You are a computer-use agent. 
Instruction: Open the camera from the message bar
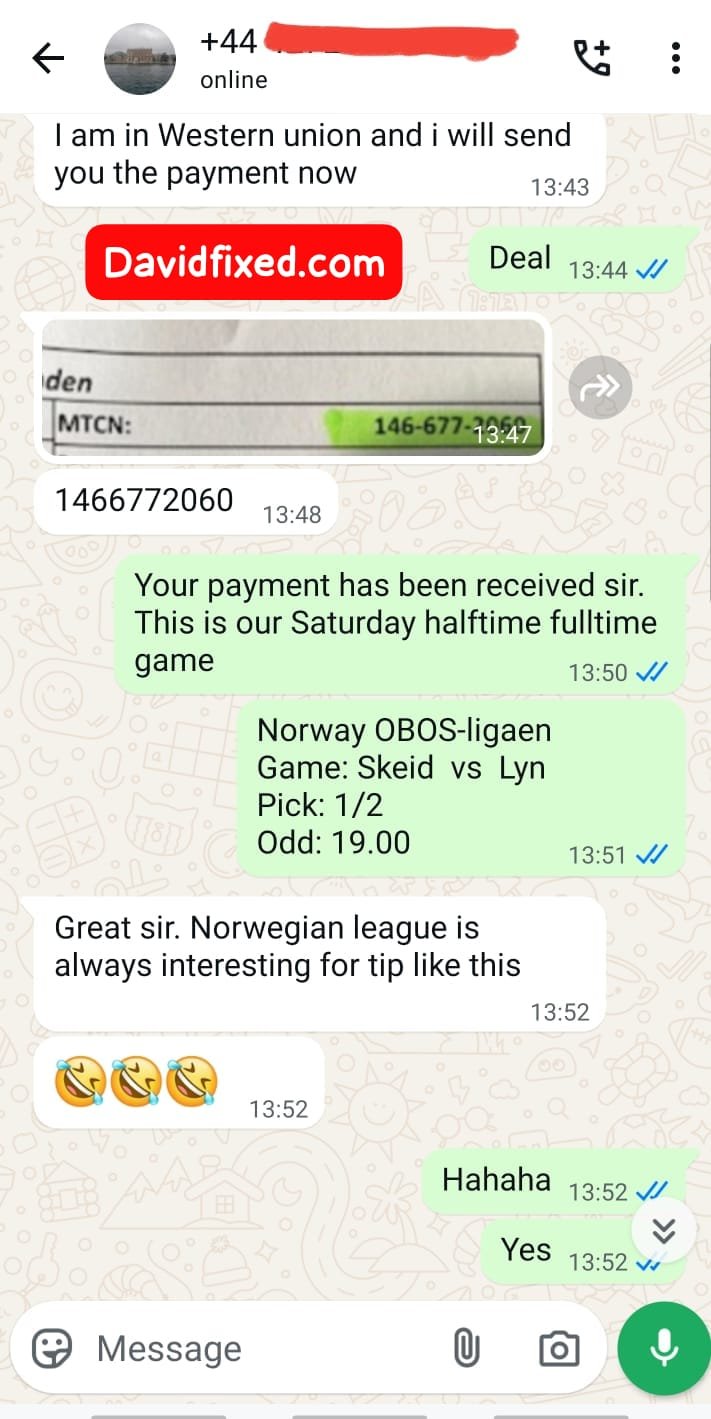pos(559,1349)
